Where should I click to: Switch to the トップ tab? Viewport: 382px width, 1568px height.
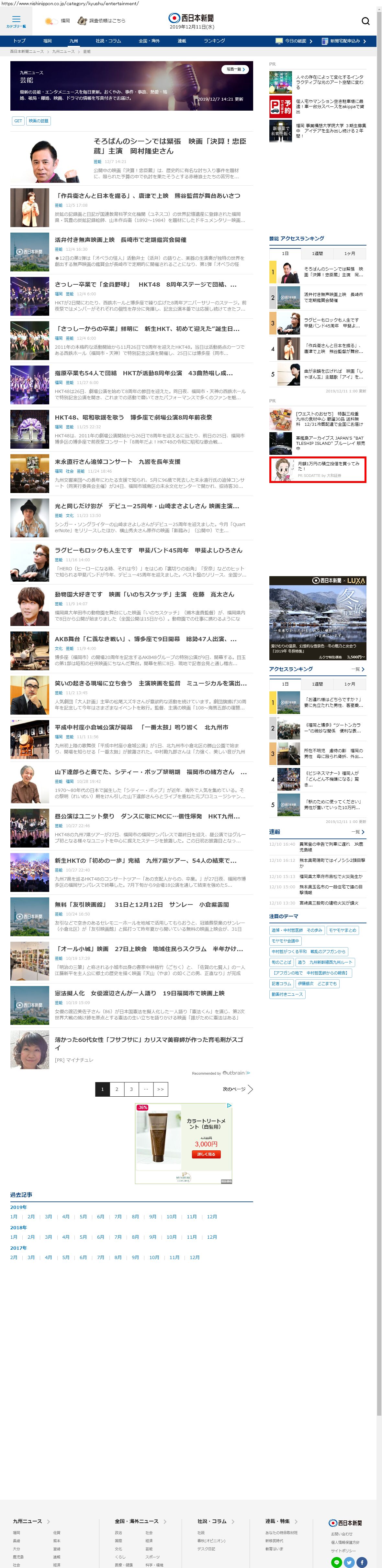tap(19, 41)
